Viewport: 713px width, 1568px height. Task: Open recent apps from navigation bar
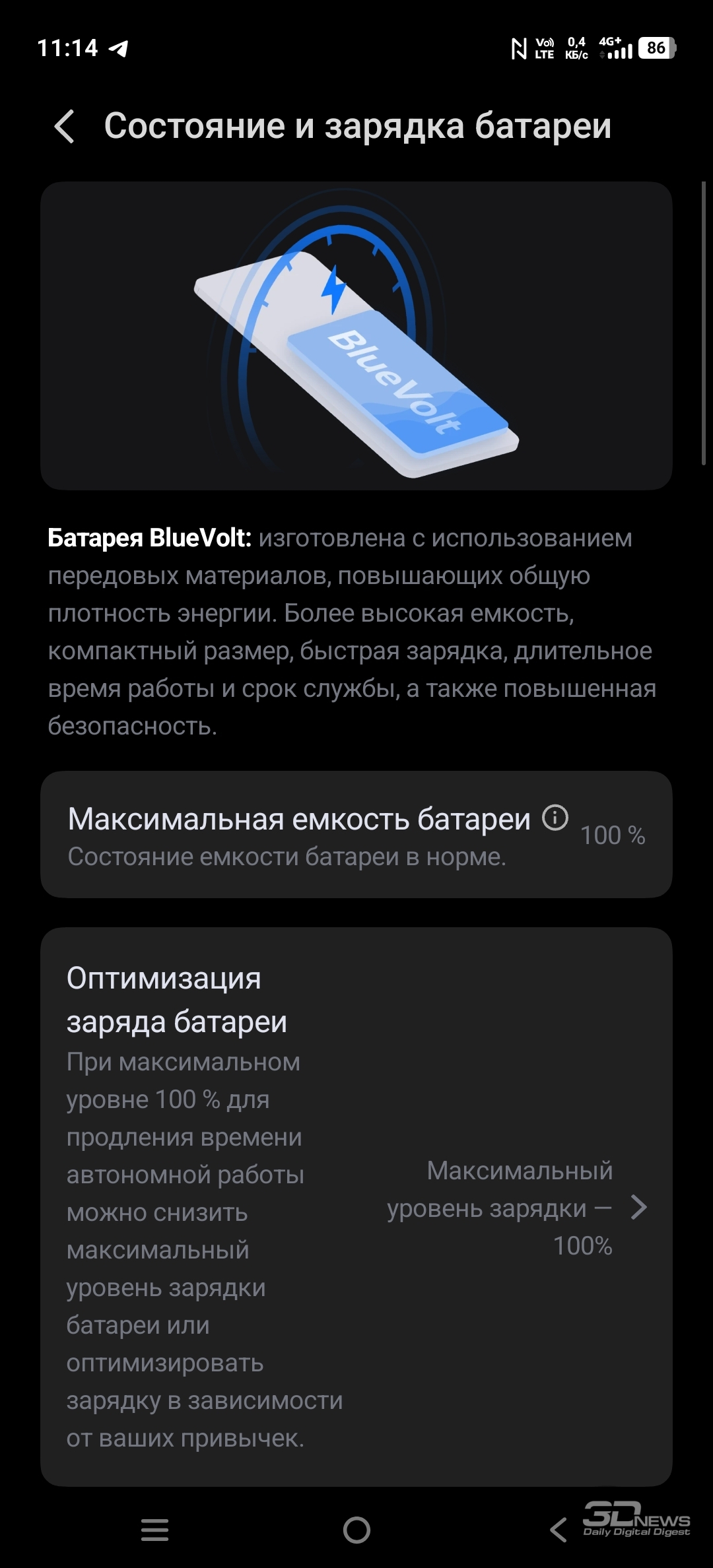point(154,1530)
